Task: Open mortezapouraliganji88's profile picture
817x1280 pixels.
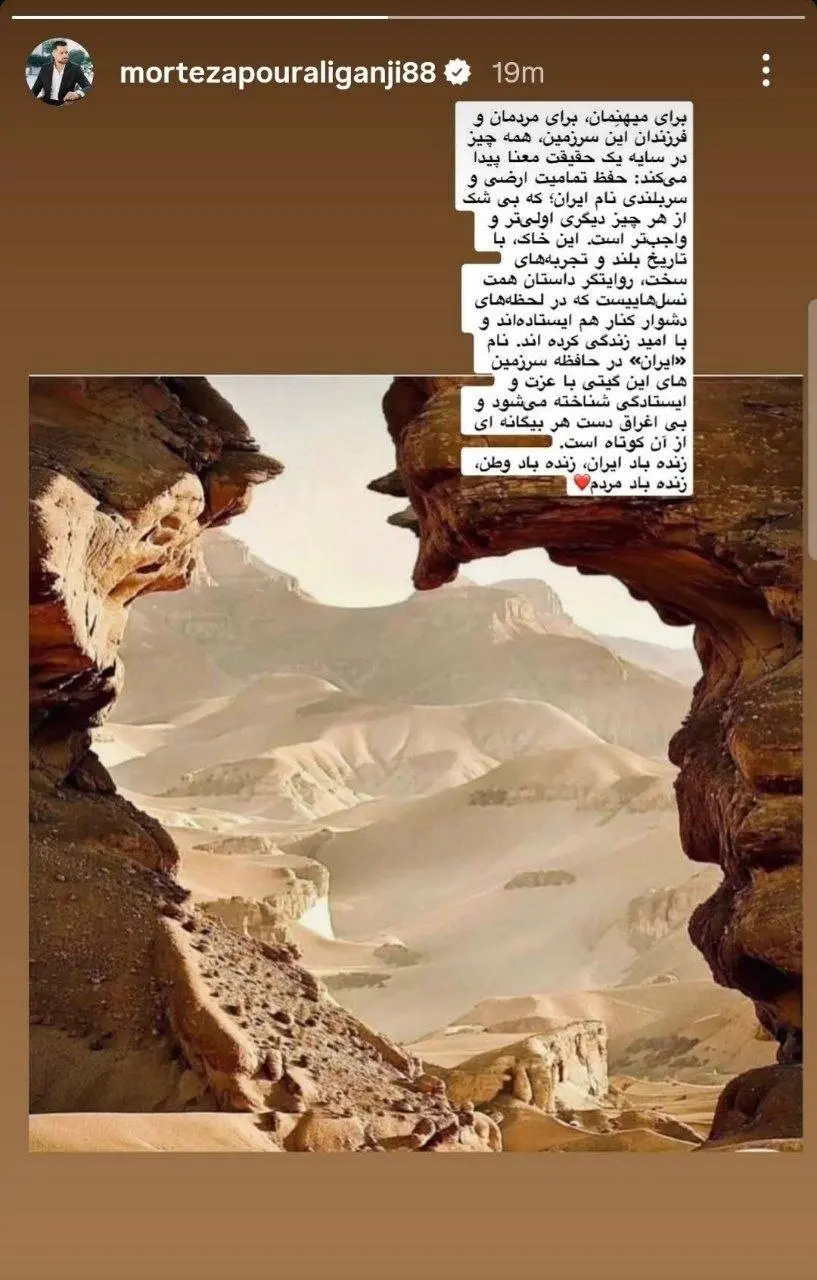Action: click(x=59, y=72)
